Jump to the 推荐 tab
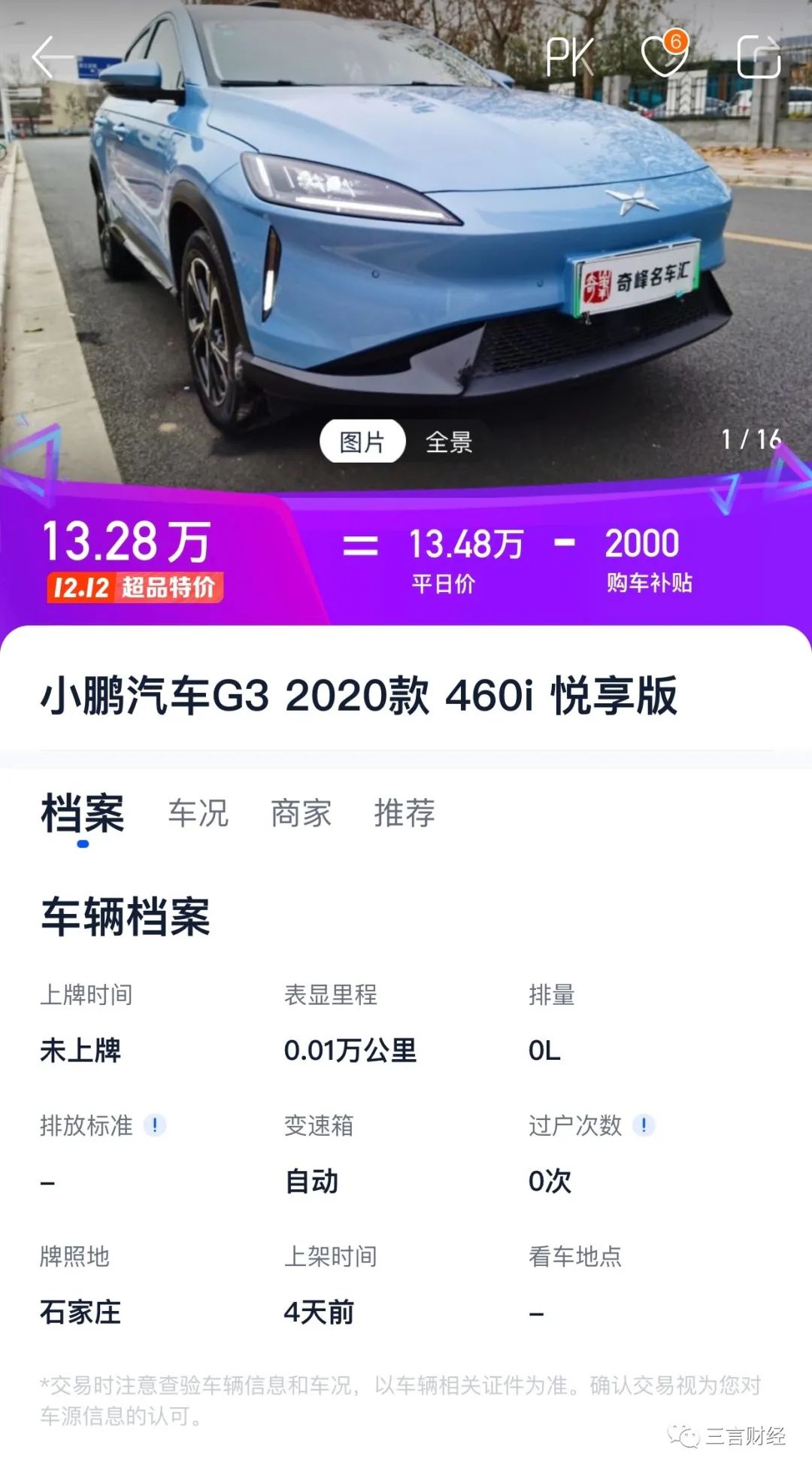This screenshot has height=1472, width=812. (x=404, y=814)
